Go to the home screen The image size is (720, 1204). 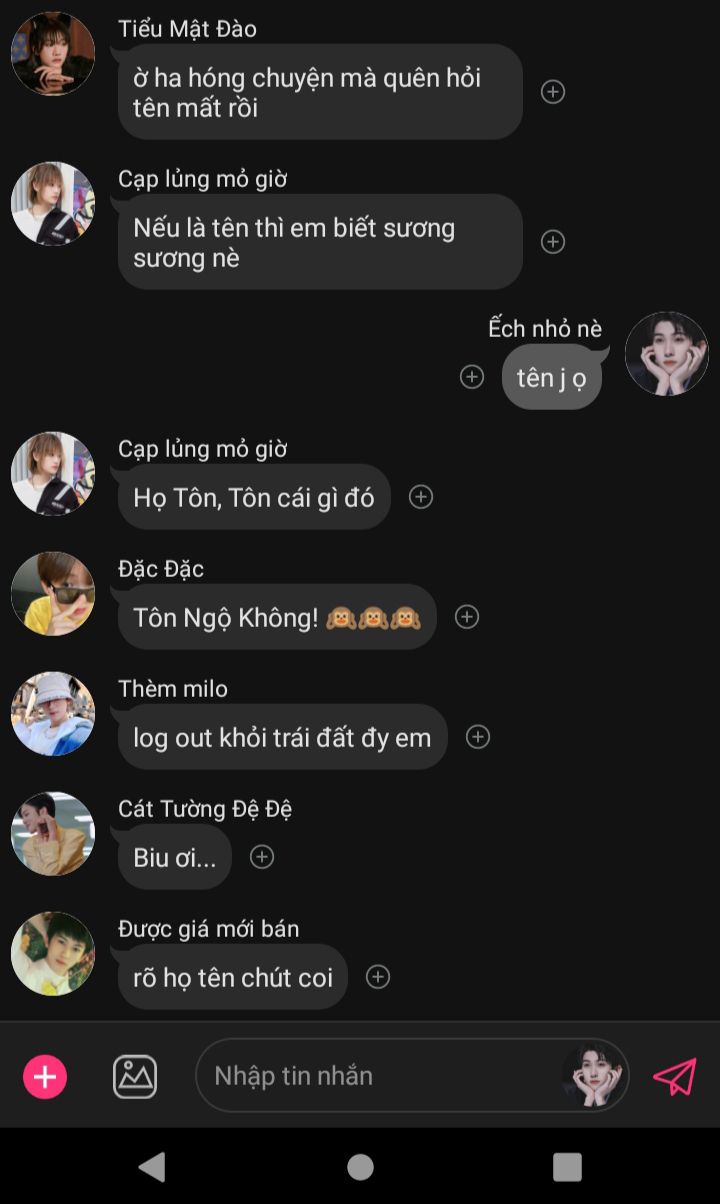360,1167
